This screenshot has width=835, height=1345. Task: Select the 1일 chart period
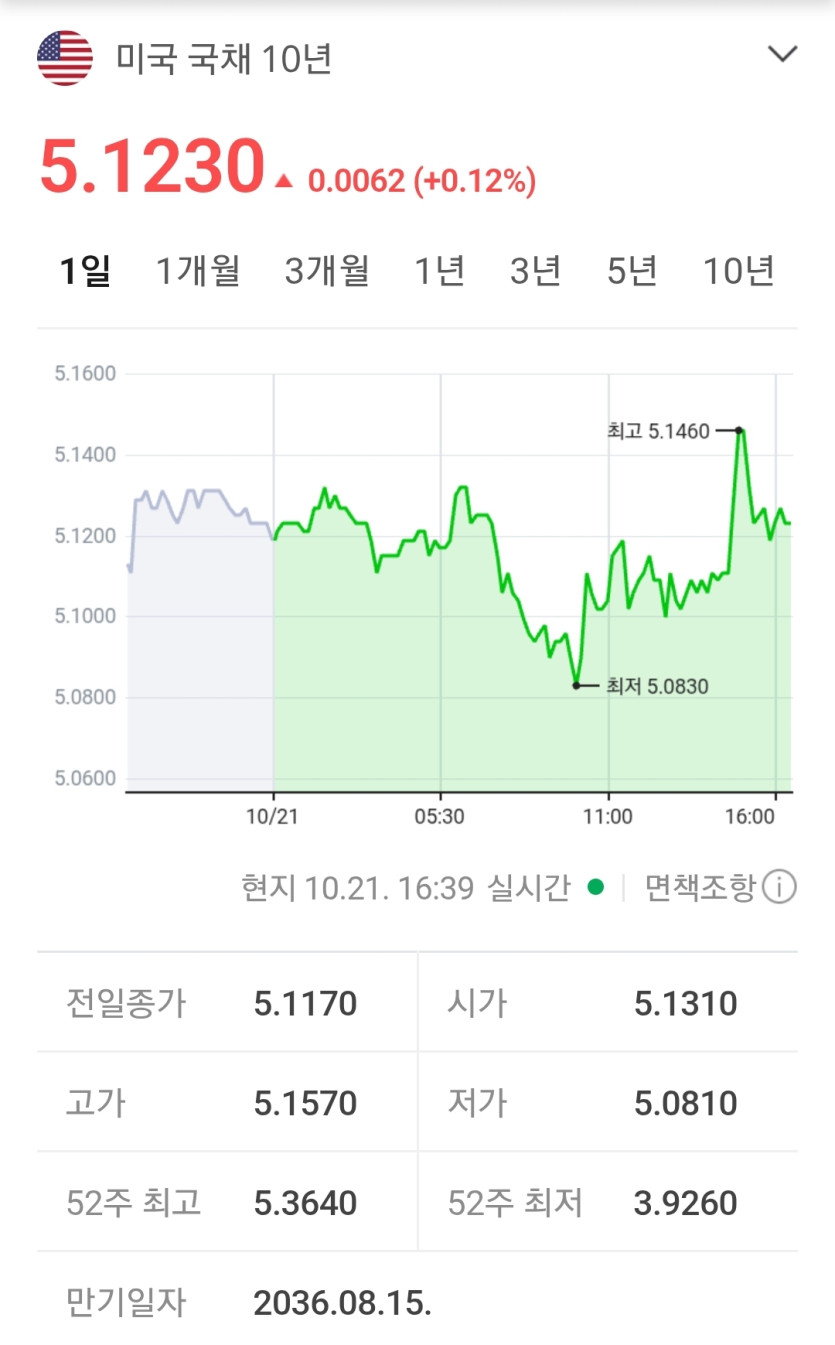click(85, 270)
